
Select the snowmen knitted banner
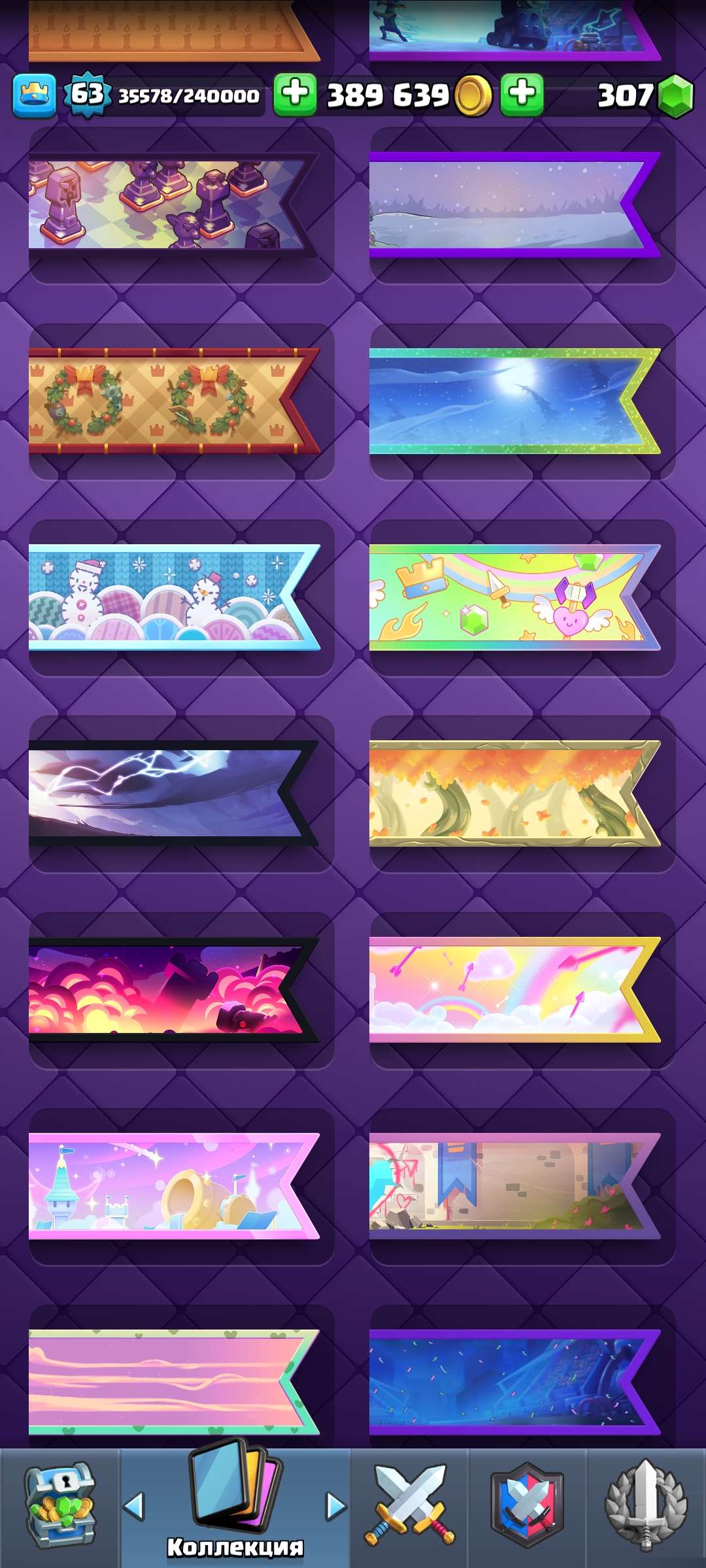pos(167,596)
